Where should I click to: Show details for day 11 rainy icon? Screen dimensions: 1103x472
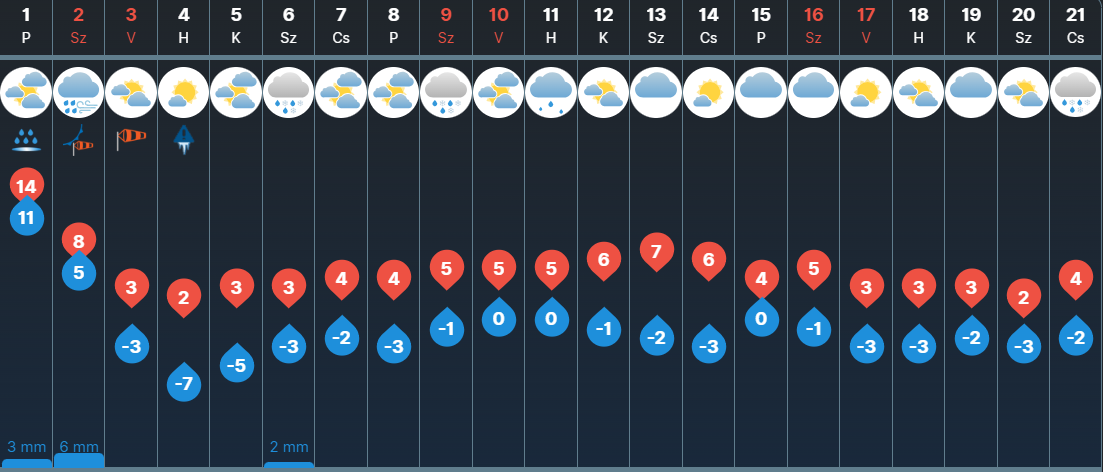[x=551, y=93]
